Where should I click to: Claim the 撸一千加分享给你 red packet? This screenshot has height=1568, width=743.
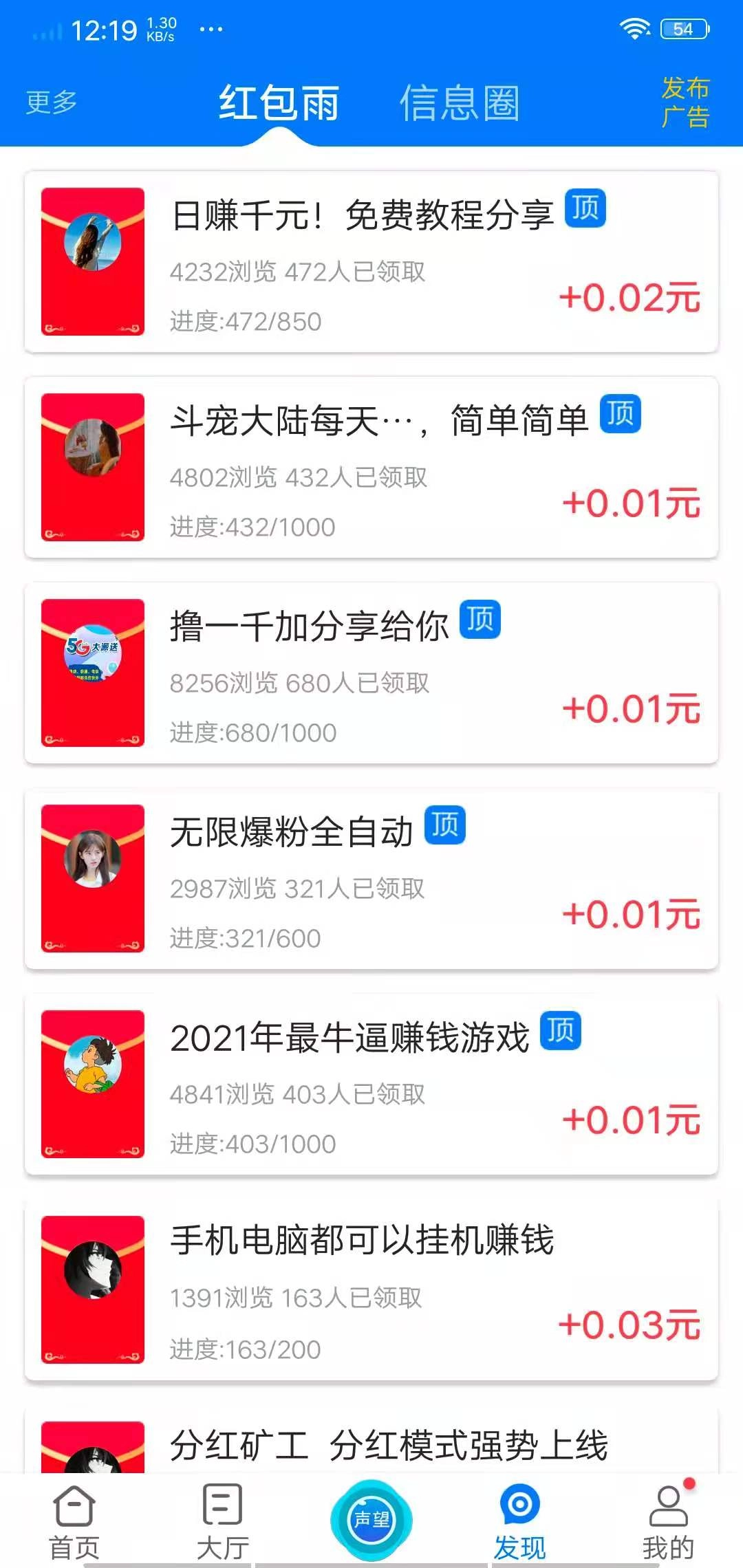pyautogui.click(x=371, y=673)
